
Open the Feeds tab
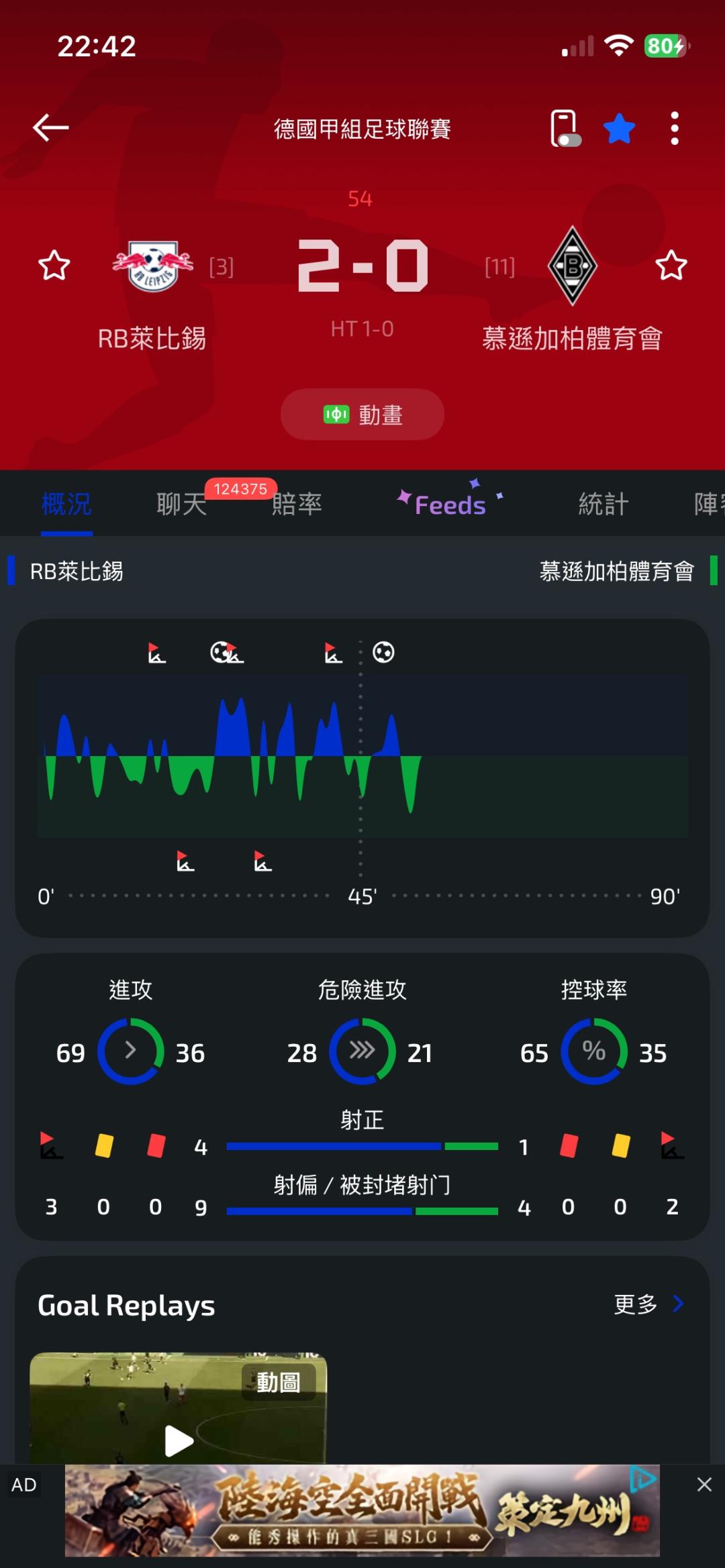pos(450,504)
